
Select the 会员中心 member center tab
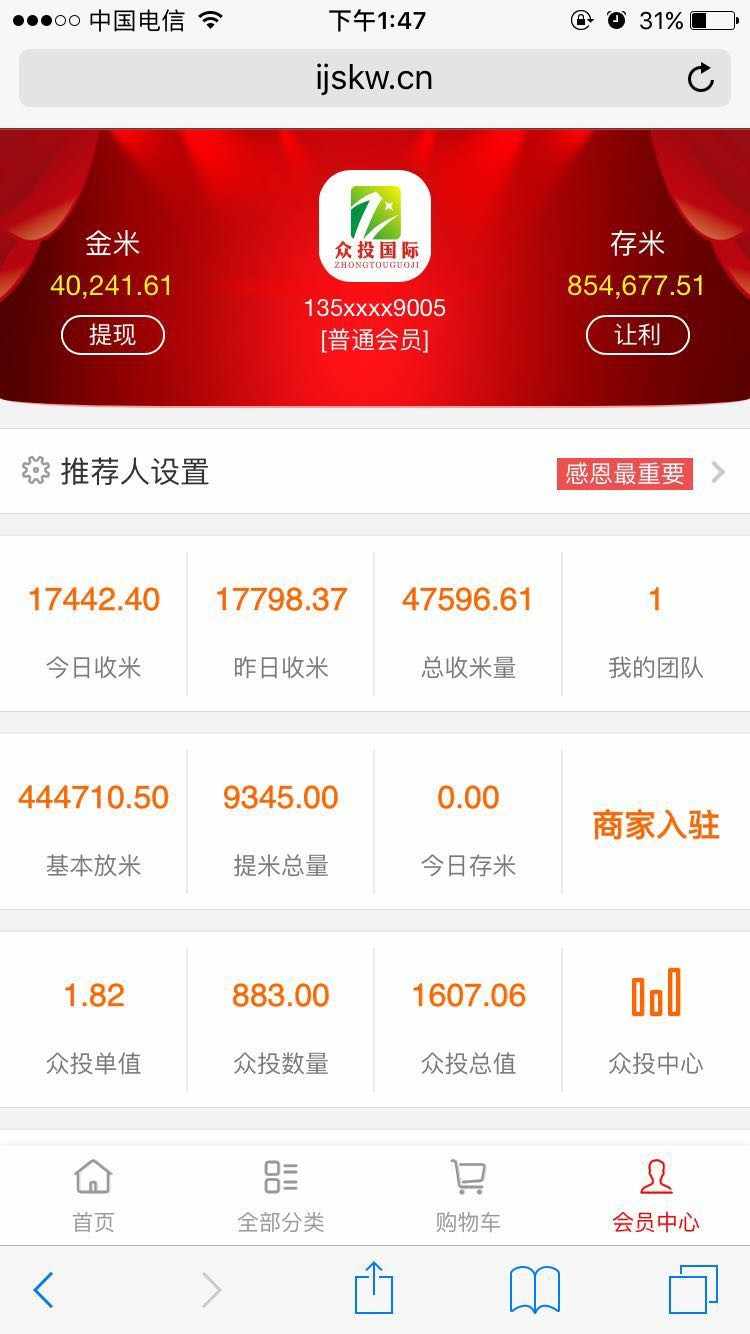pos(656,1194)
